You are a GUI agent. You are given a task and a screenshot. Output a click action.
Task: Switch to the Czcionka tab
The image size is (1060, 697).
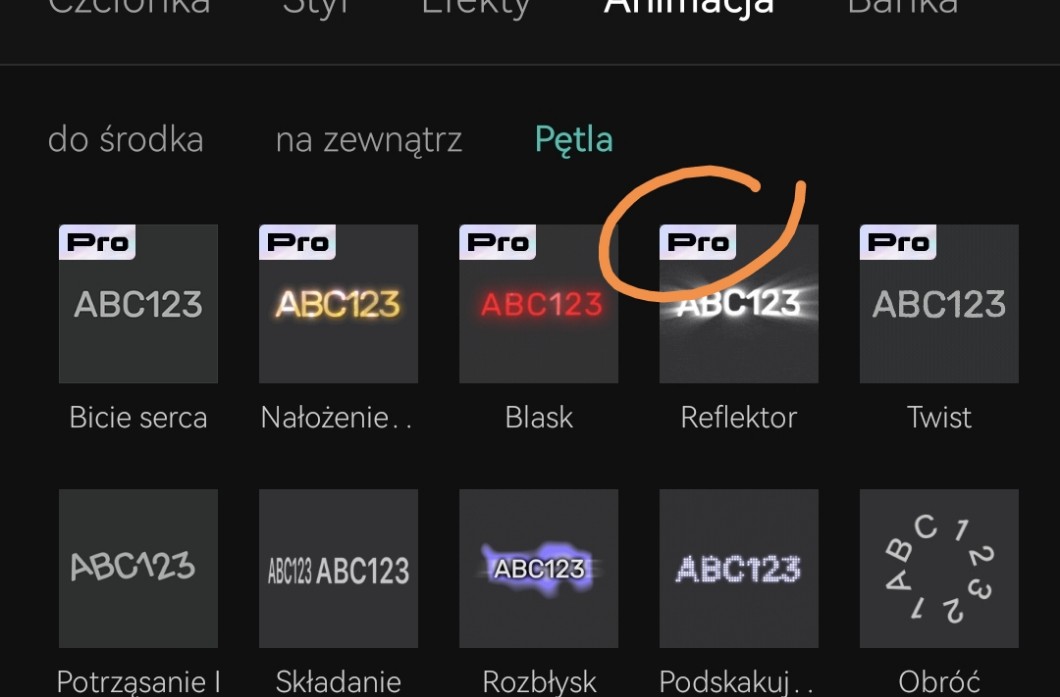click(129, 8)
